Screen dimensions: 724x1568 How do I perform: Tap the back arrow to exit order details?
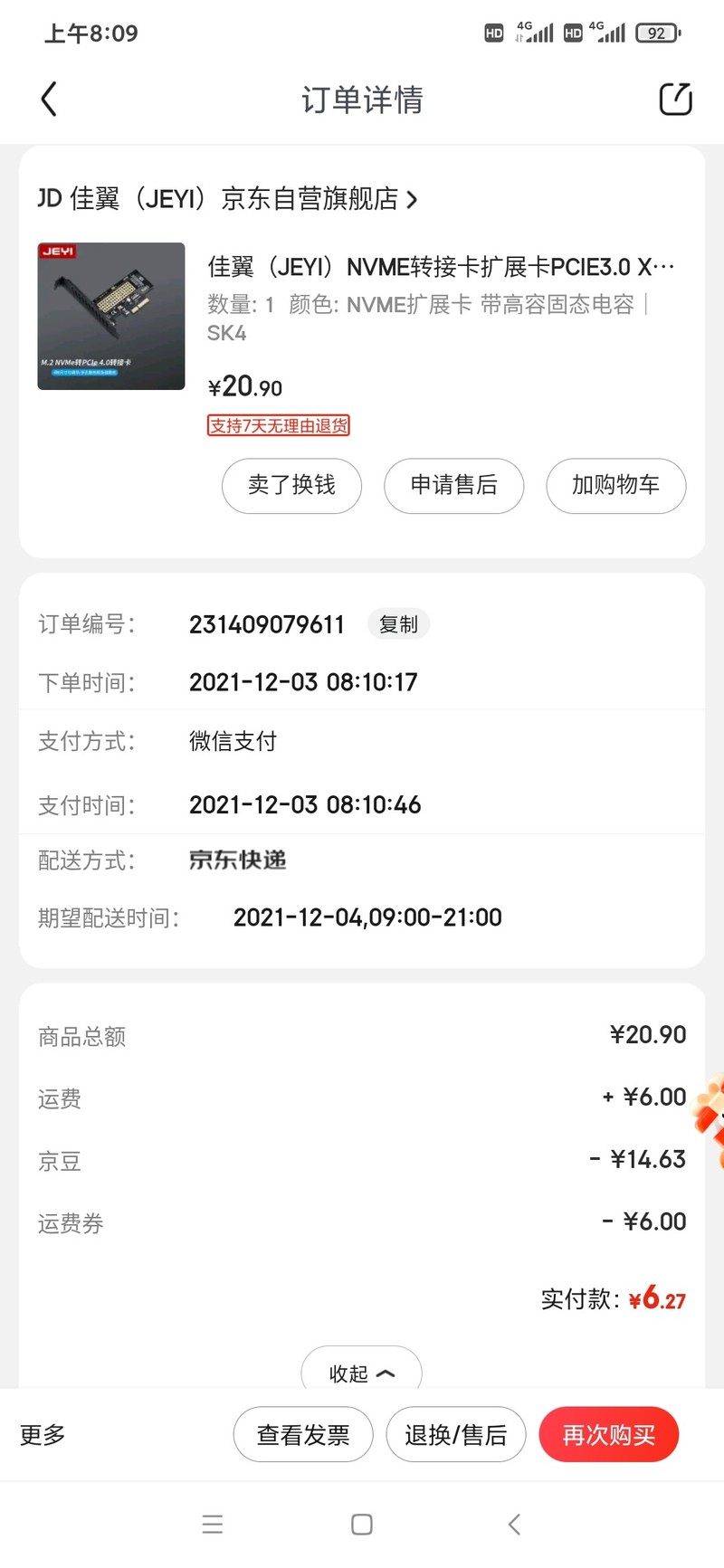point(50,99)
